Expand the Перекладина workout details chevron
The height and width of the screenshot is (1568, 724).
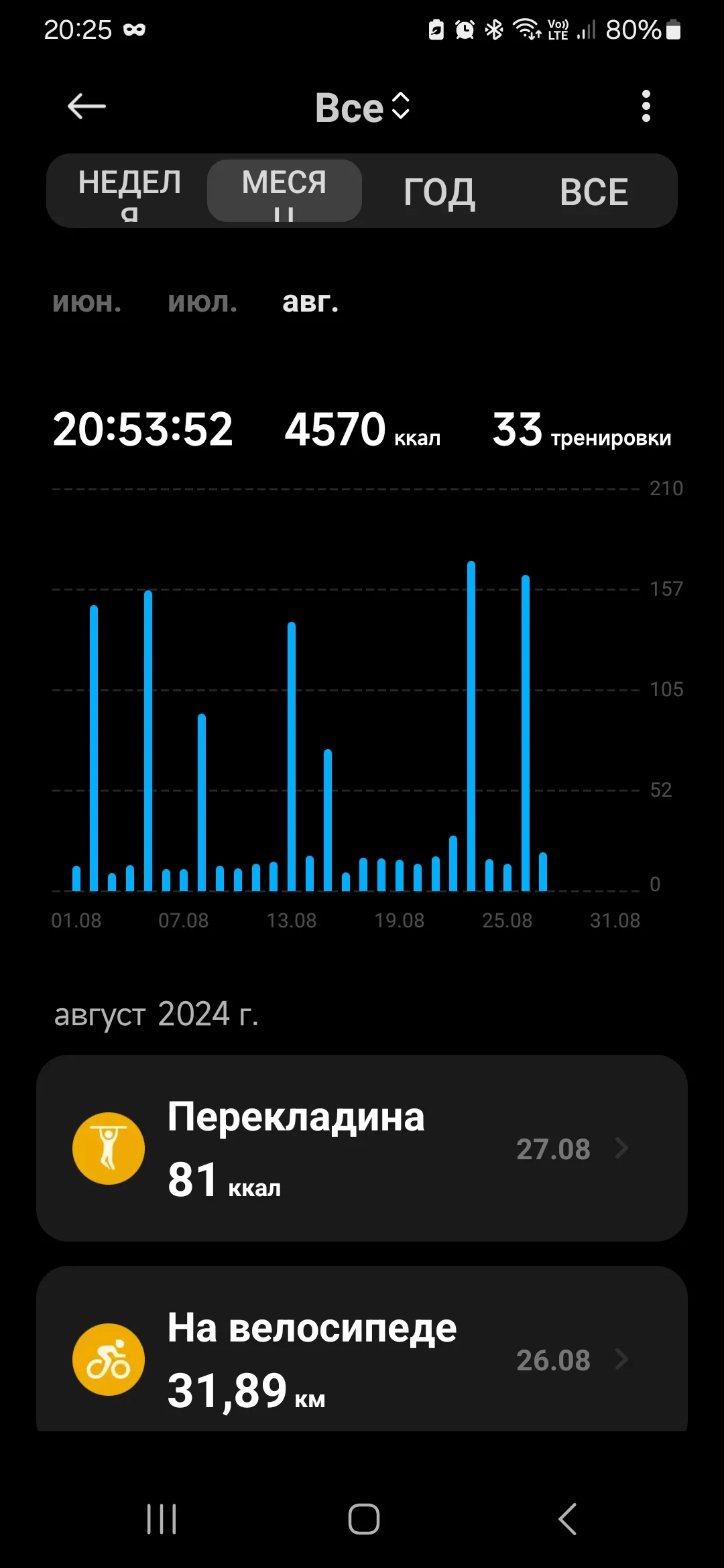(620, 1147)
